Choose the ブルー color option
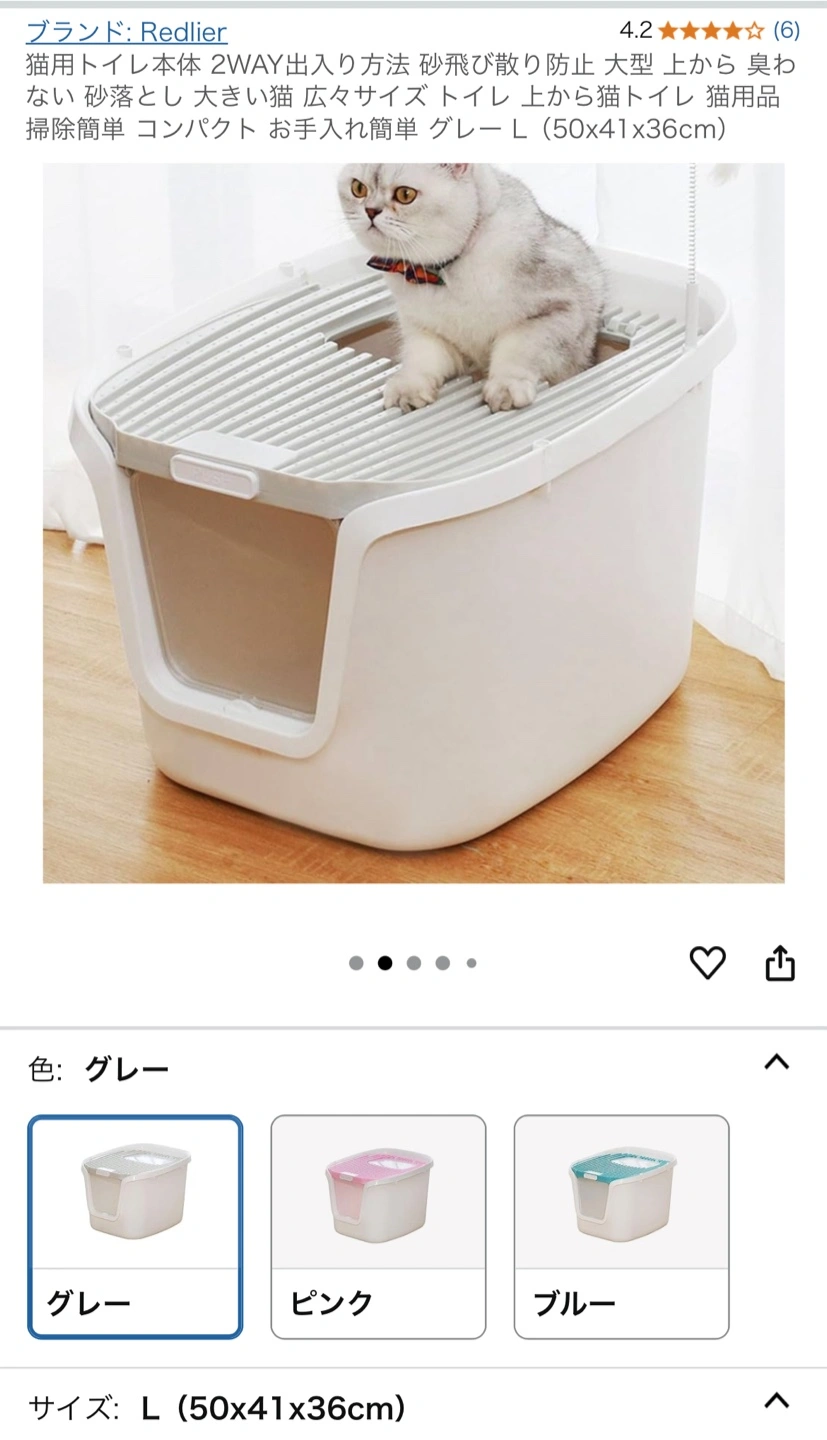This screenshot has height=1440, width=827. [x=621, y=1226]
